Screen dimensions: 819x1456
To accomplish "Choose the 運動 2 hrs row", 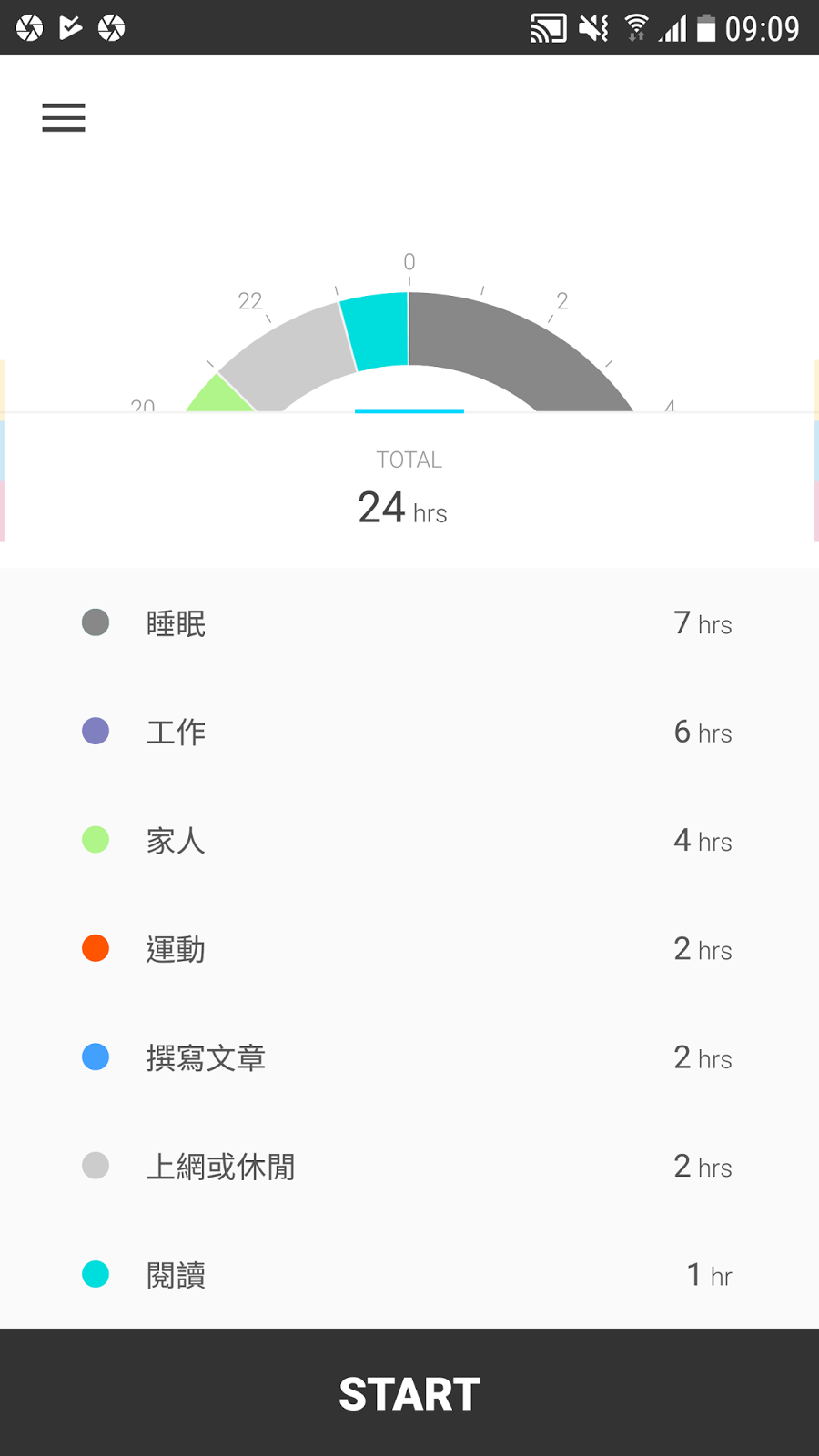I will tap(409, 949).
